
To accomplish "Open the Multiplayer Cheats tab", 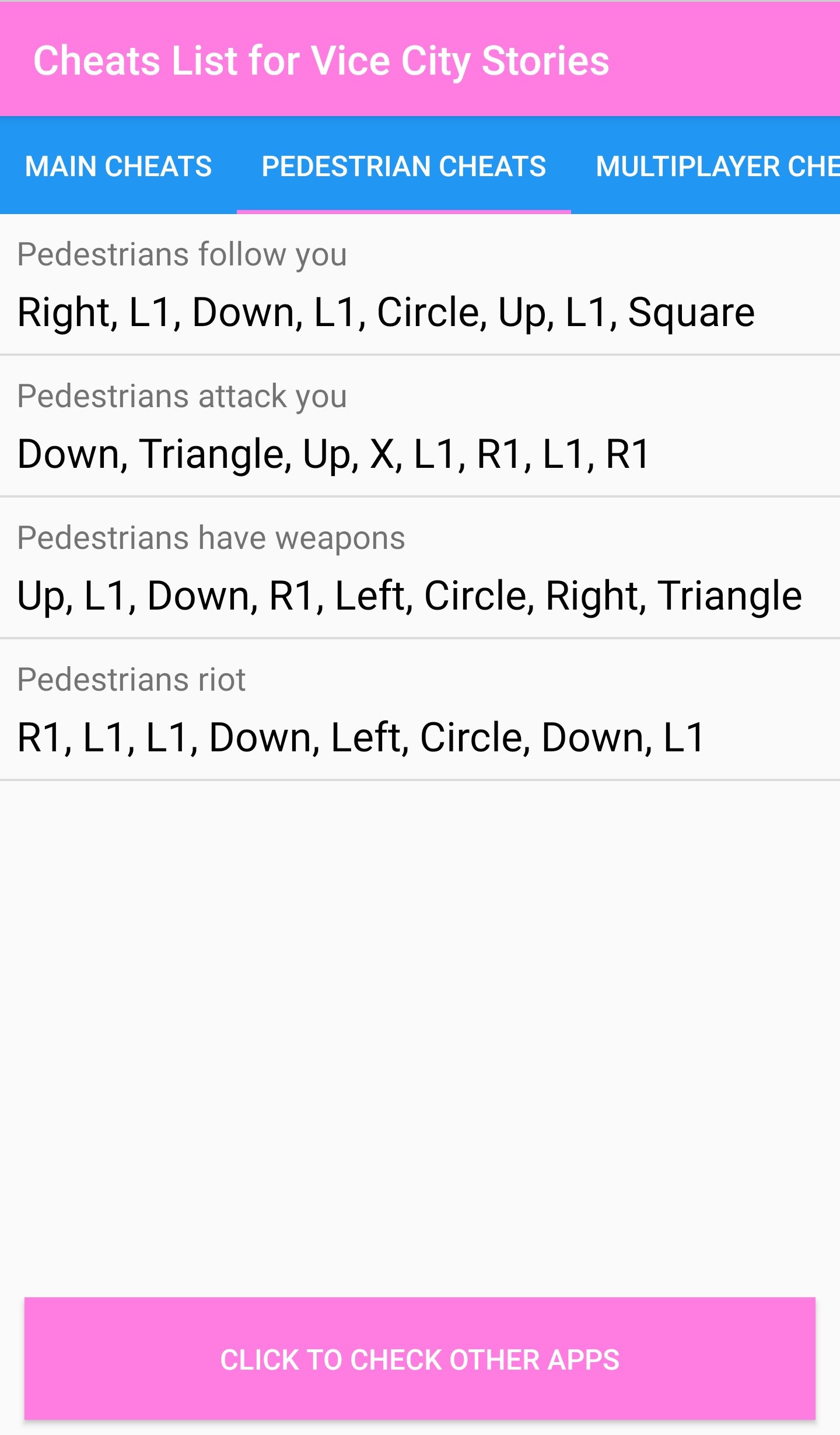I will pyautogui.click(x=717, y=166).
